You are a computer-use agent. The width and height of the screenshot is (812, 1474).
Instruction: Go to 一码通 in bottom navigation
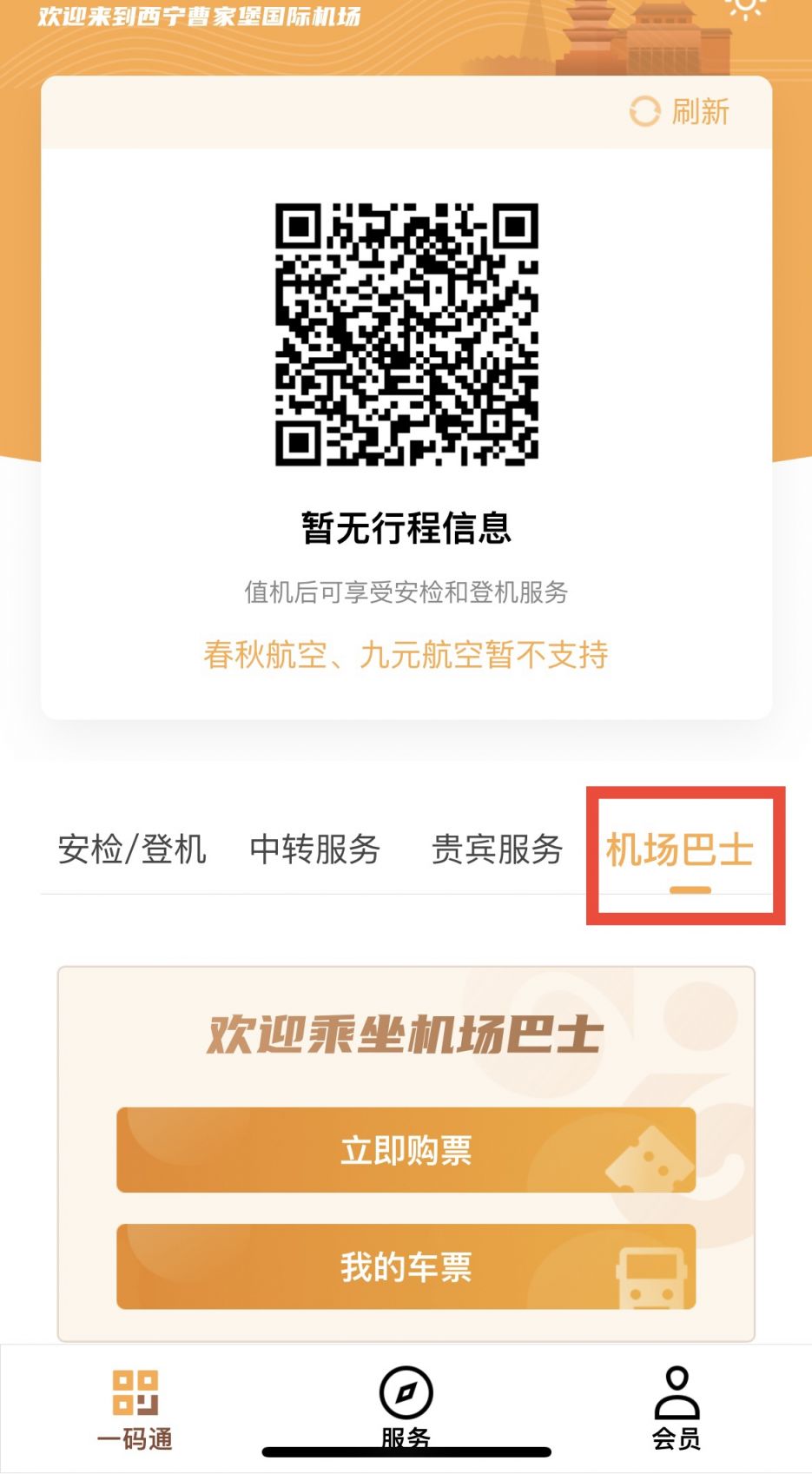coord(135,1407)
